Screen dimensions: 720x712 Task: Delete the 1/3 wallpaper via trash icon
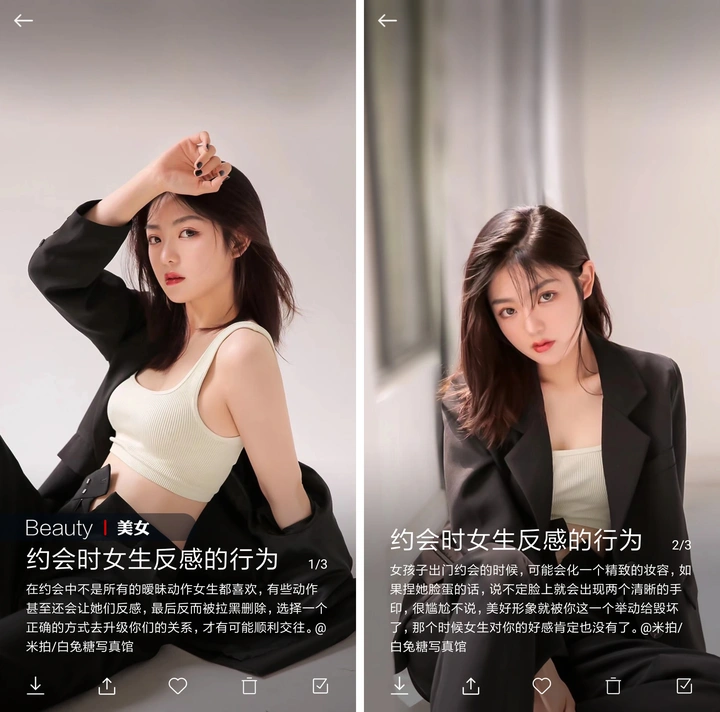[x=249, y=686]
